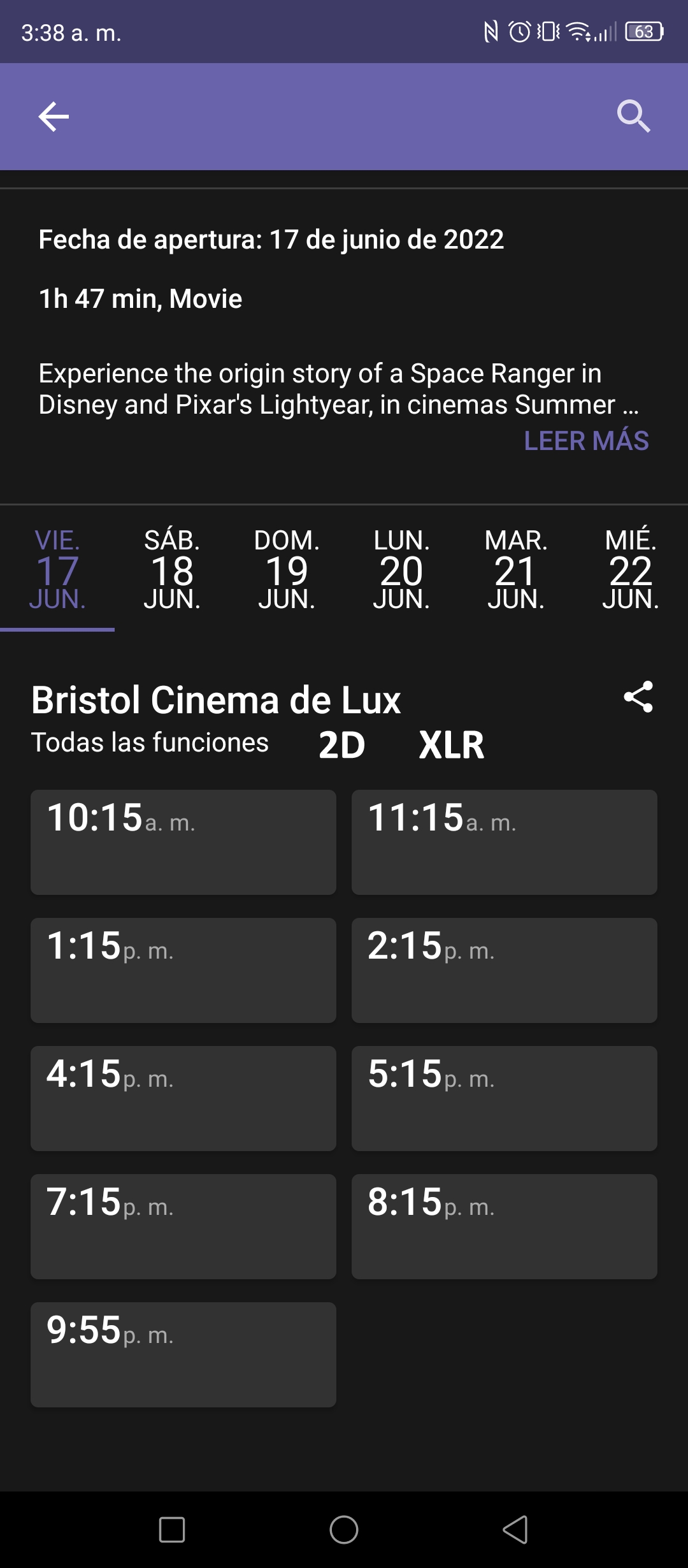Select Saturday 18 JUN. date tab
Screen dimensions: 688x1568
tap(172, 569)
